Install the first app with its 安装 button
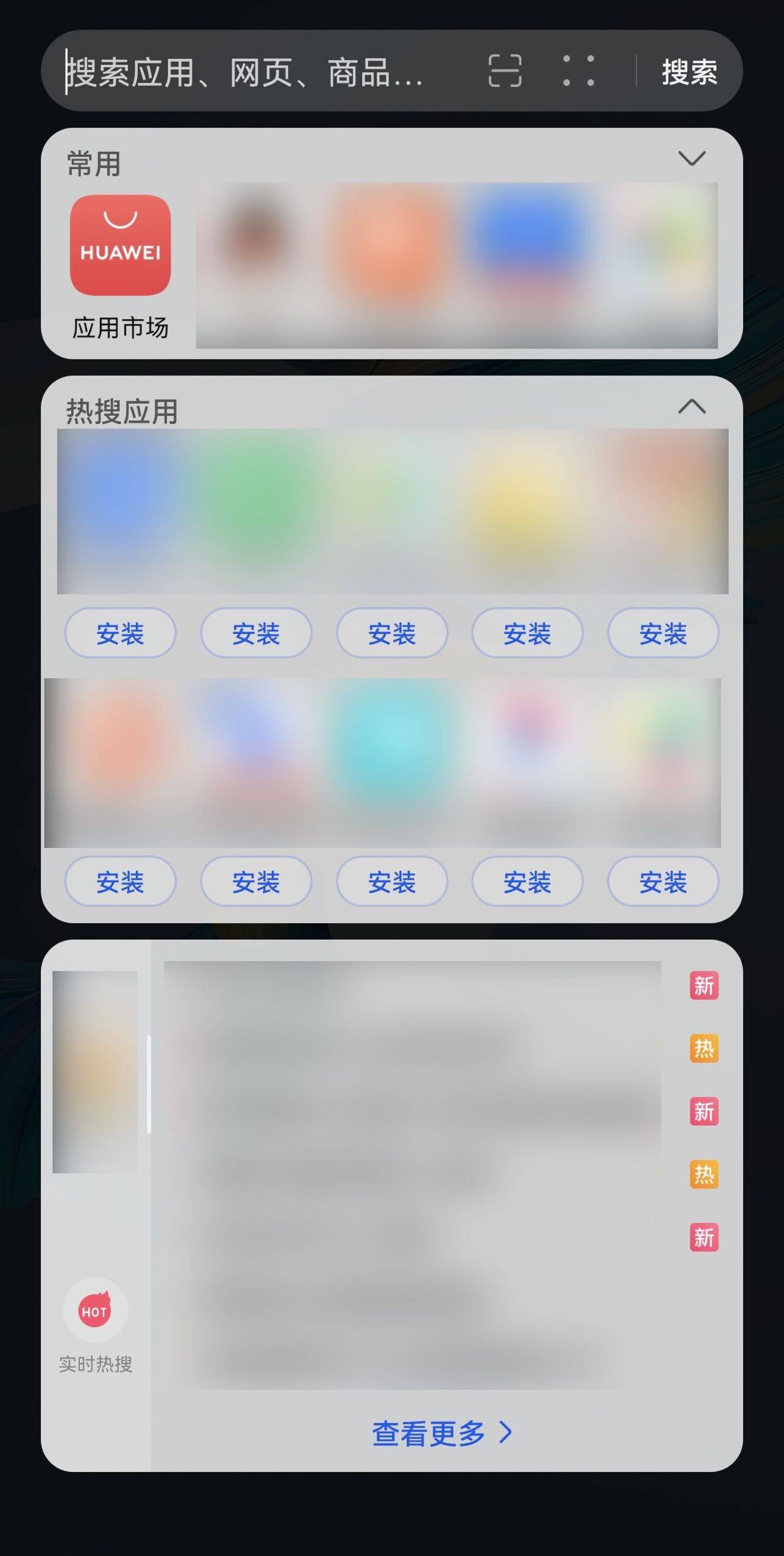784x1556 pixels. click(x=120, y=634)
